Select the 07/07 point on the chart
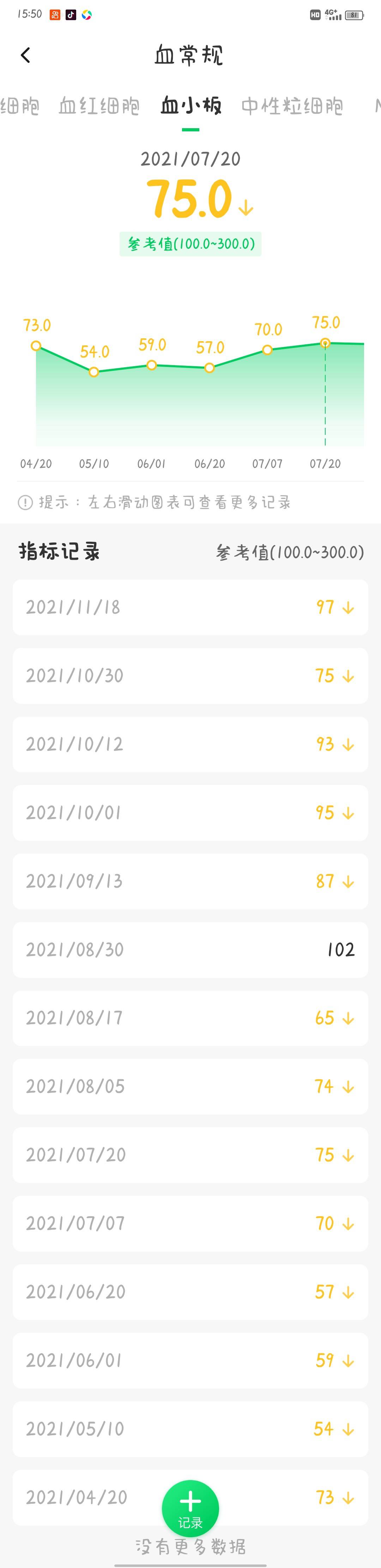Screen dimensions: 381x1568 point(267,350)
